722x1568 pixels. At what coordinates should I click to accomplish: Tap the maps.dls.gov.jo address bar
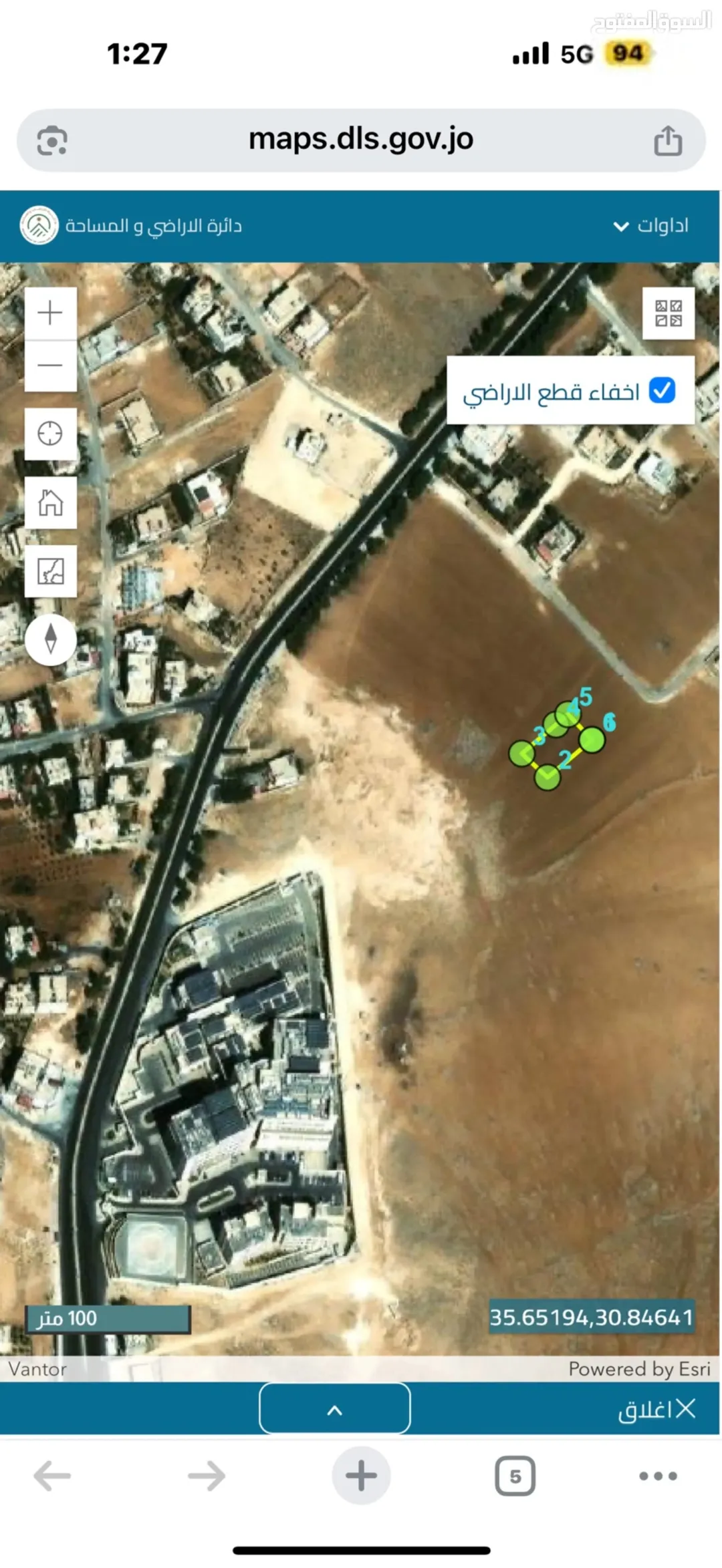pyautogui.click(x=361, y=140)
